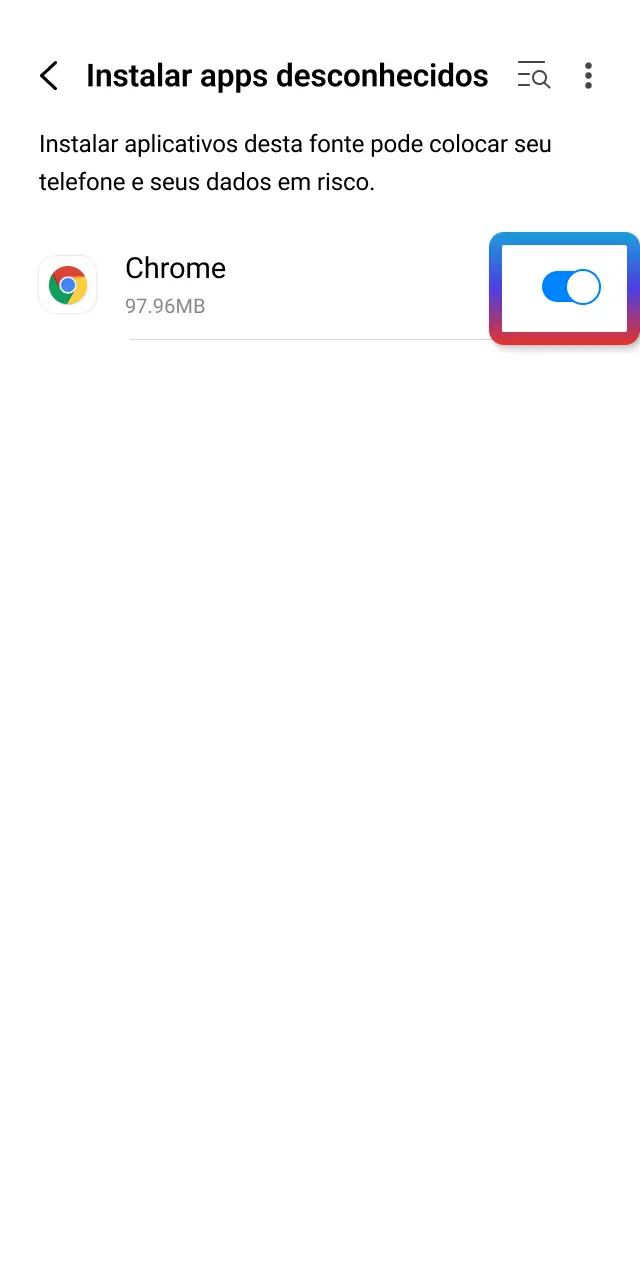The width and height of the screenshot is (640, 1280).
Task: Disable unknown app installs for Chrome
Action: [571, 287]
